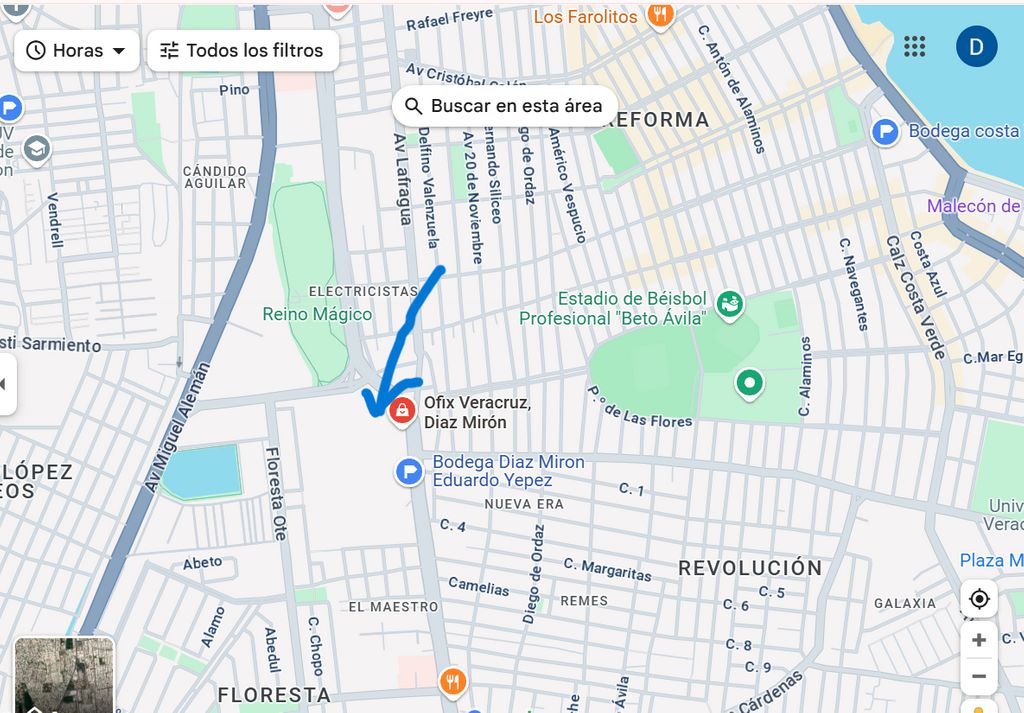
Task: Open Bodega costa parking marker
Action: tap(884, 131)
